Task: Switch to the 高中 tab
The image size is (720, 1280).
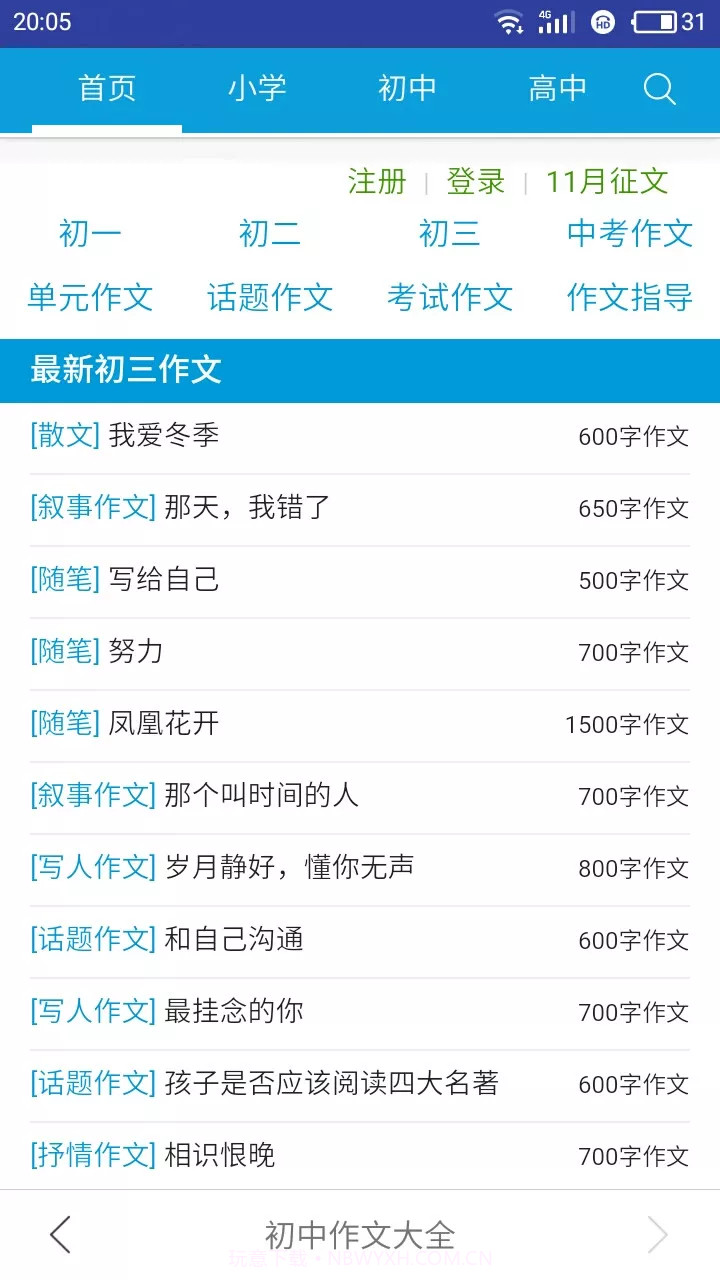Action: (557, 88)
